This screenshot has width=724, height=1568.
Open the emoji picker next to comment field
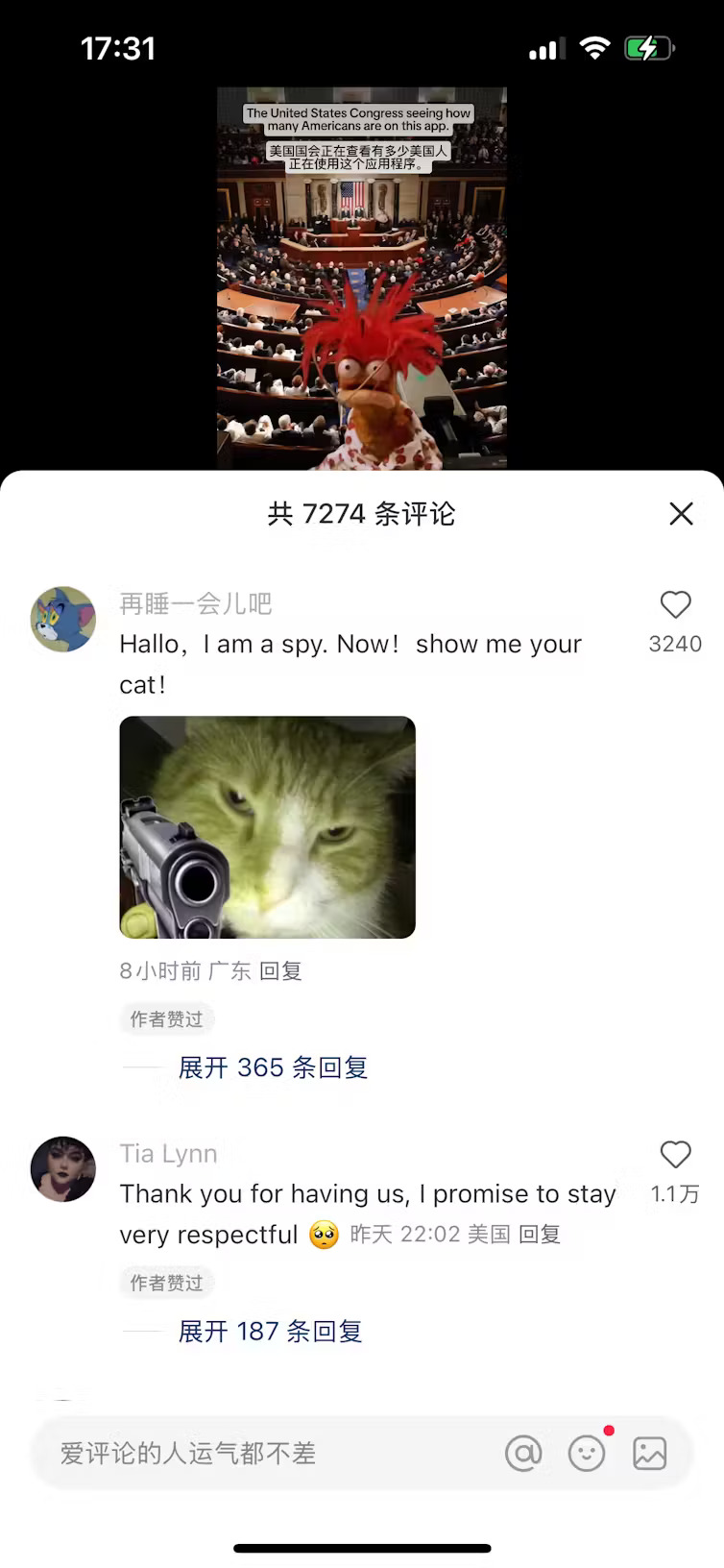(x=587, y=1454)
